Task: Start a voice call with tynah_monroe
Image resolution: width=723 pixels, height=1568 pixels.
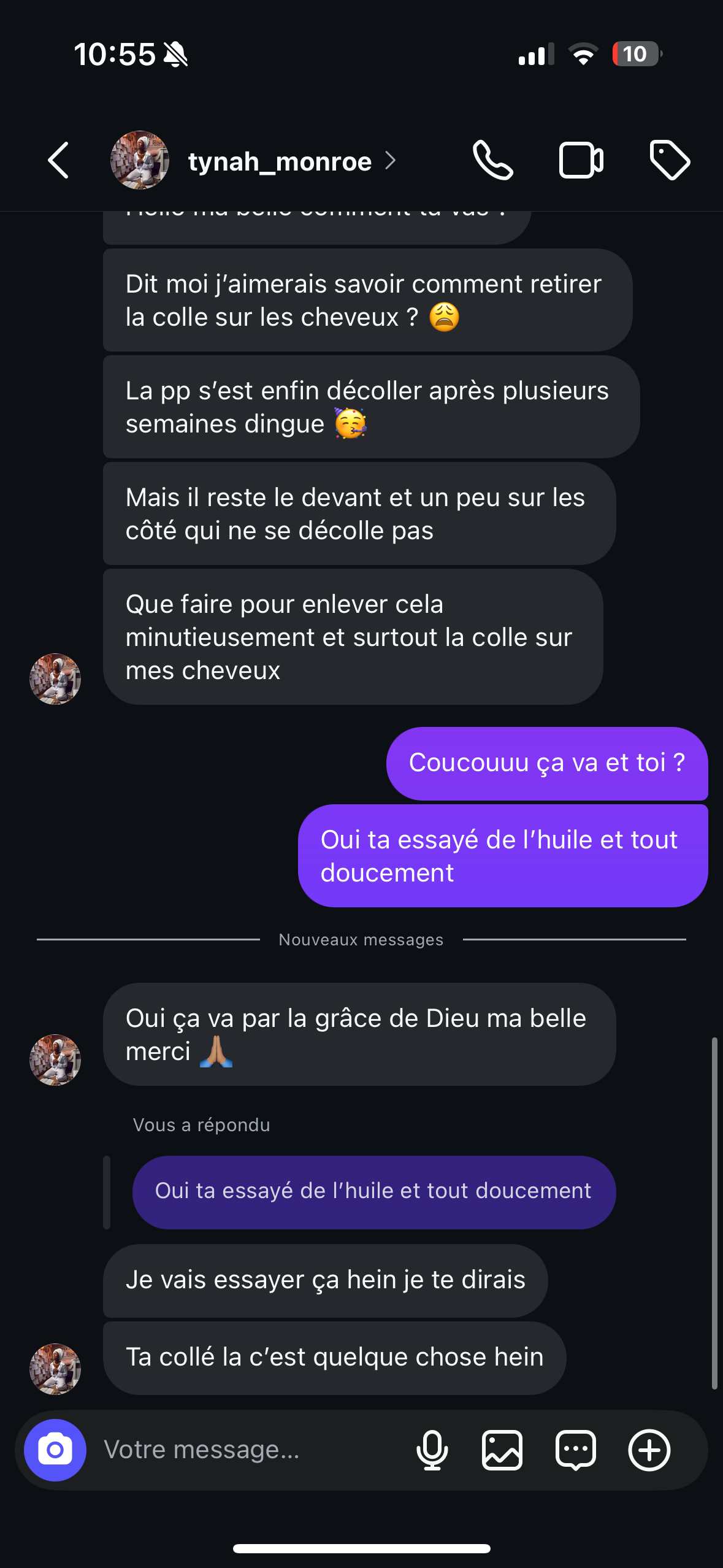Action: (x=492, y=161)
